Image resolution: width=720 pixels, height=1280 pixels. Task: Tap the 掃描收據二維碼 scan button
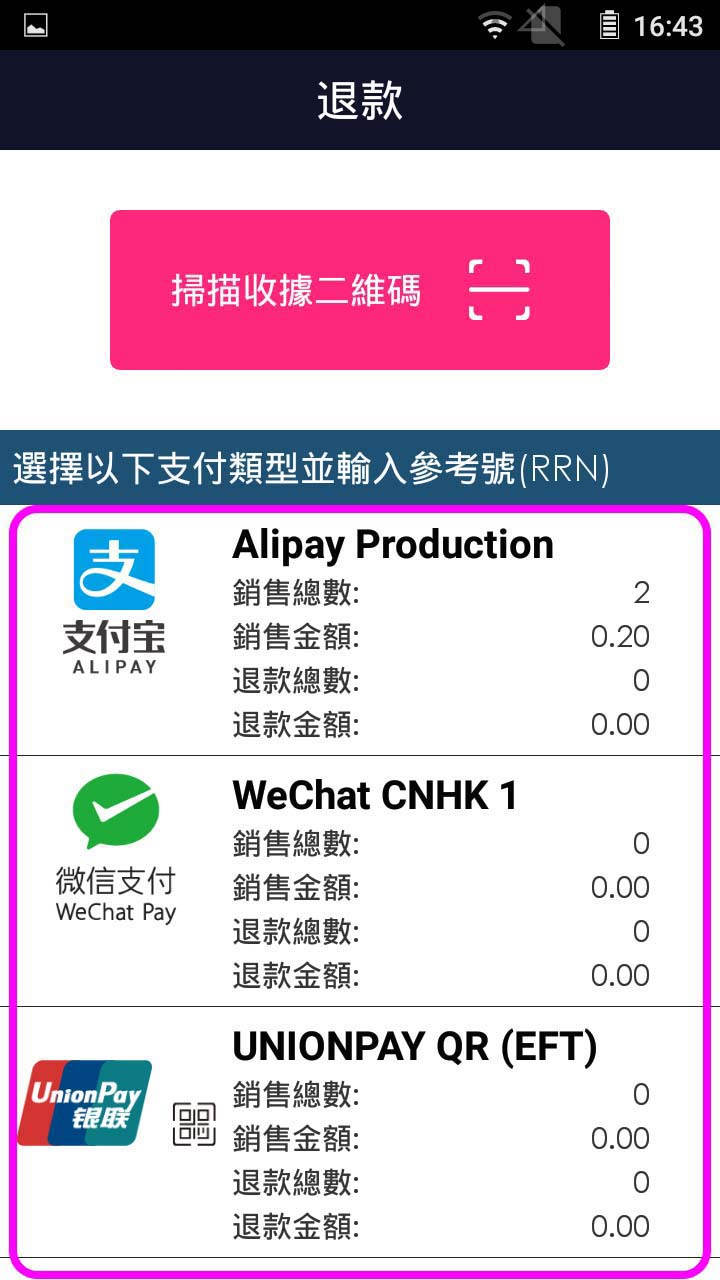coord(360,290)
